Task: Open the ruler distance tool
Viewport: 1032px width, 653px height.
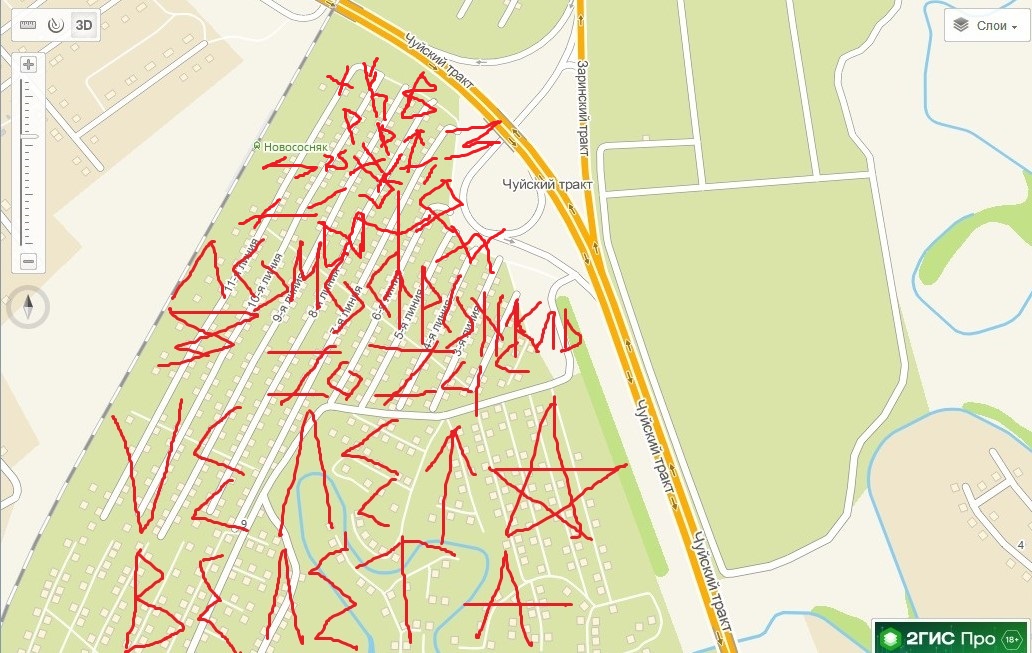Action: 28,25
